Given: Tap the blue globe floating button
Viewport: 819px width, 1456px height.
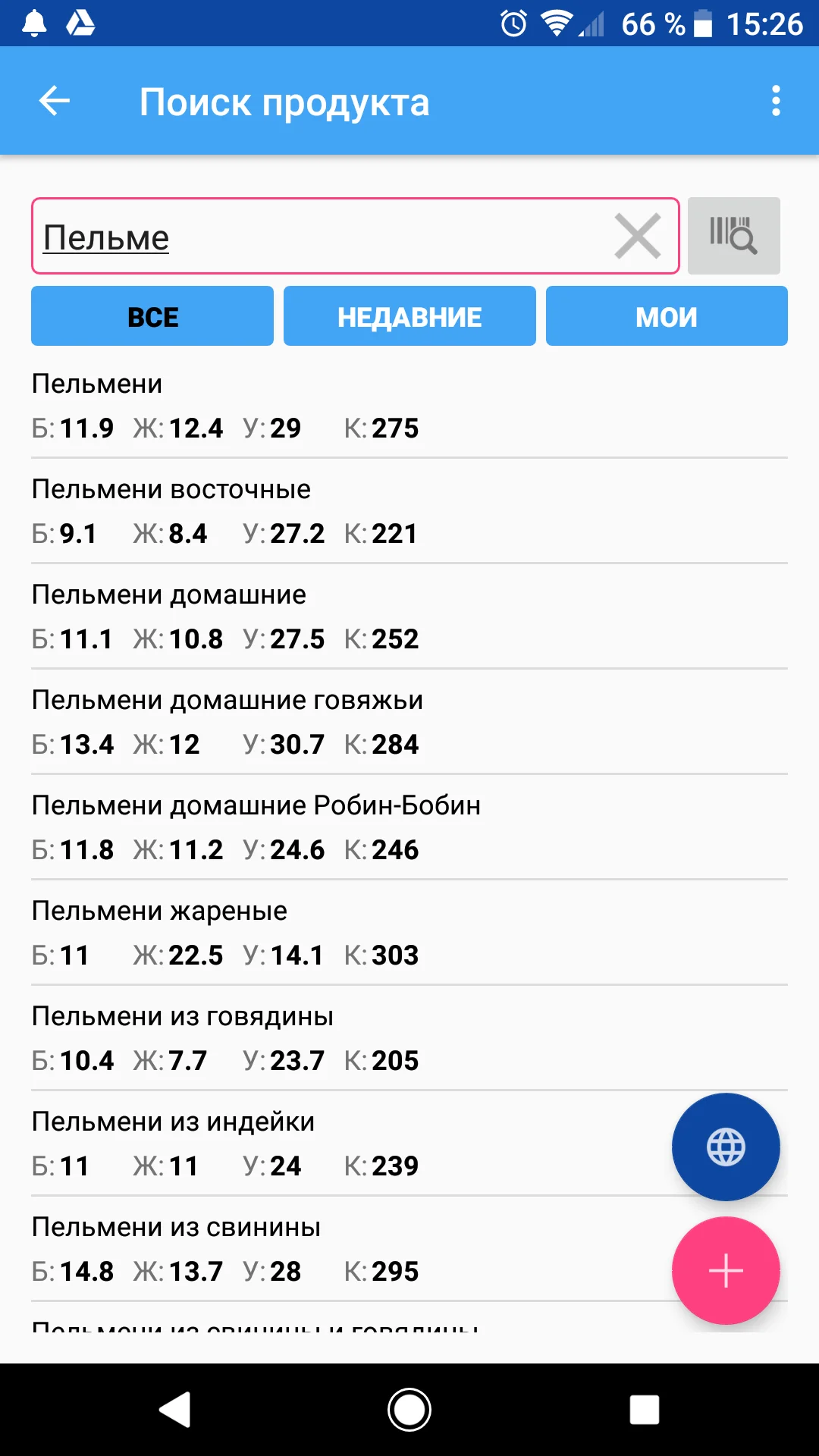Looking at the screenshot, I should (725, 1145).
